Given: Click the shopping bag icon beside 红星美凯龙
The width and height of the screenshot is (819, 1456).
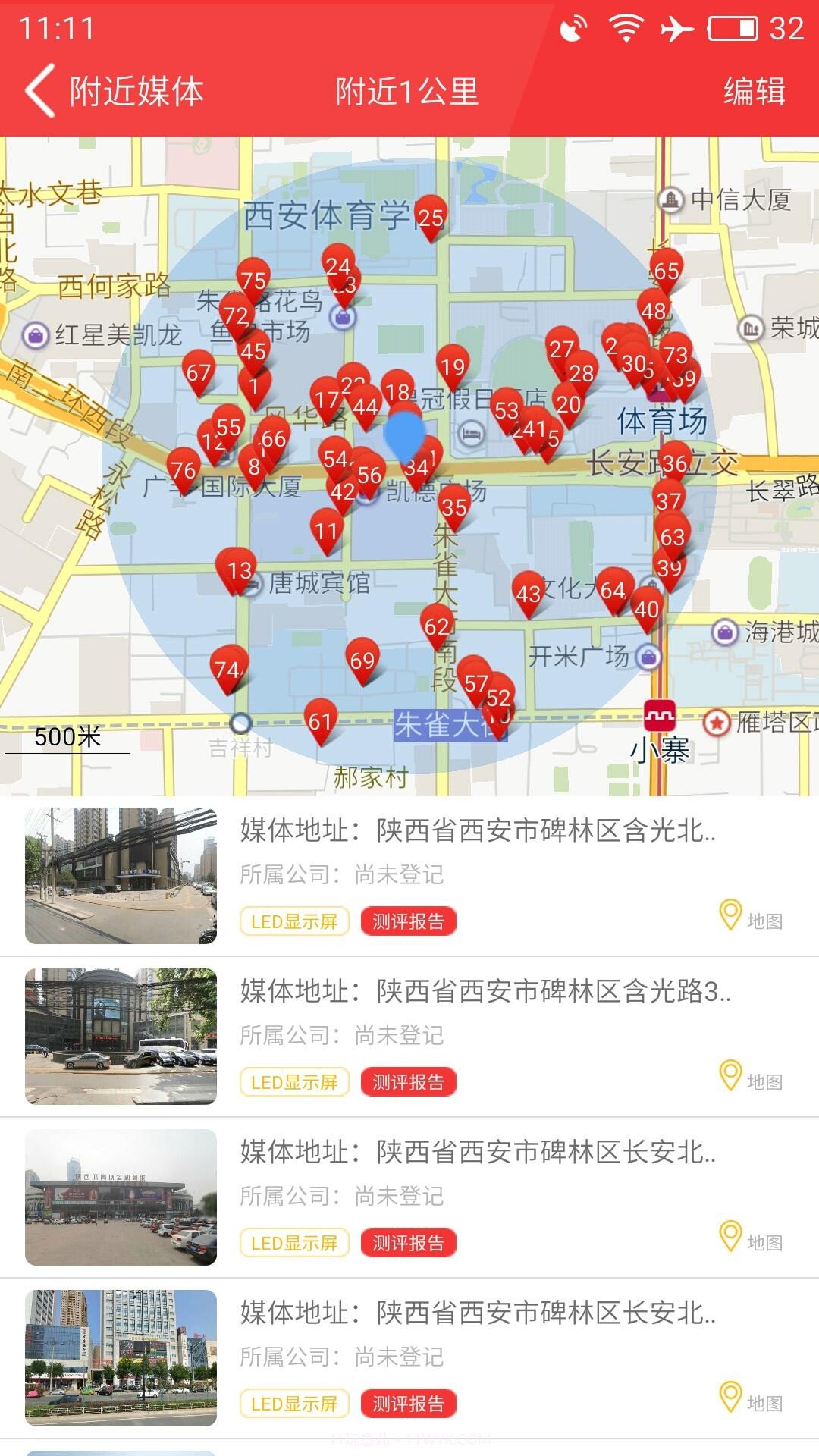Looking at the screenshot, I should pyautogui.click(x=34, y=334).
